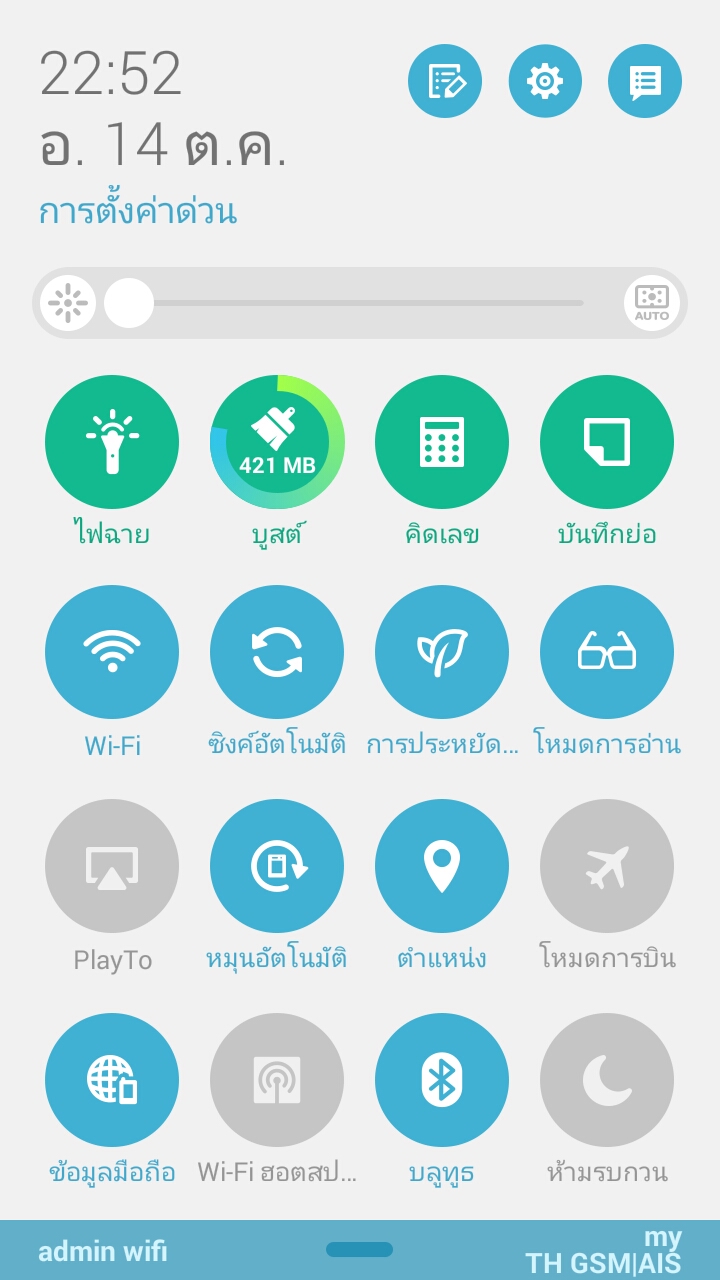Tap the 421 MB boost button
Screen dimensions: 720x1280
[277, 442]
